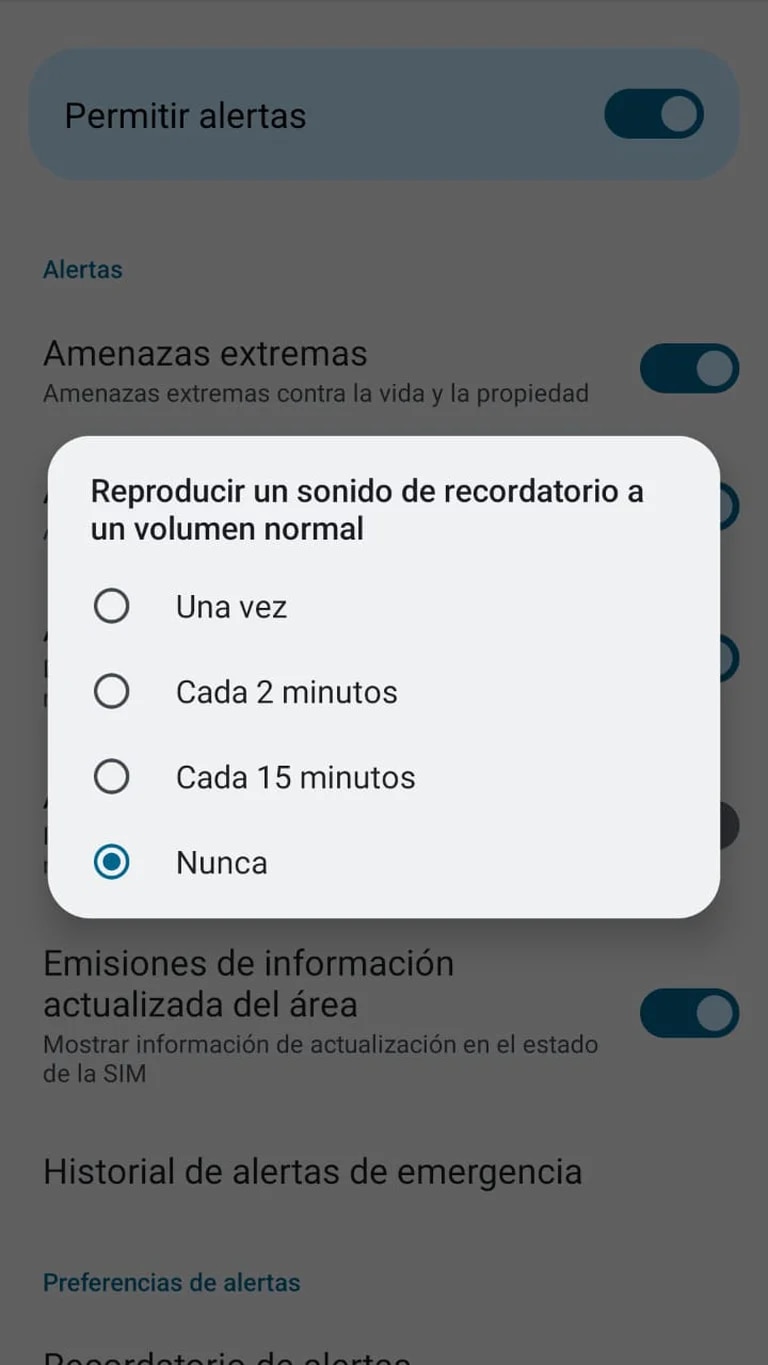This screenshot has height=1365, width=768.
Task: Pick the "Cada 15 minutos" option
Action: click(x=111, y=776)
